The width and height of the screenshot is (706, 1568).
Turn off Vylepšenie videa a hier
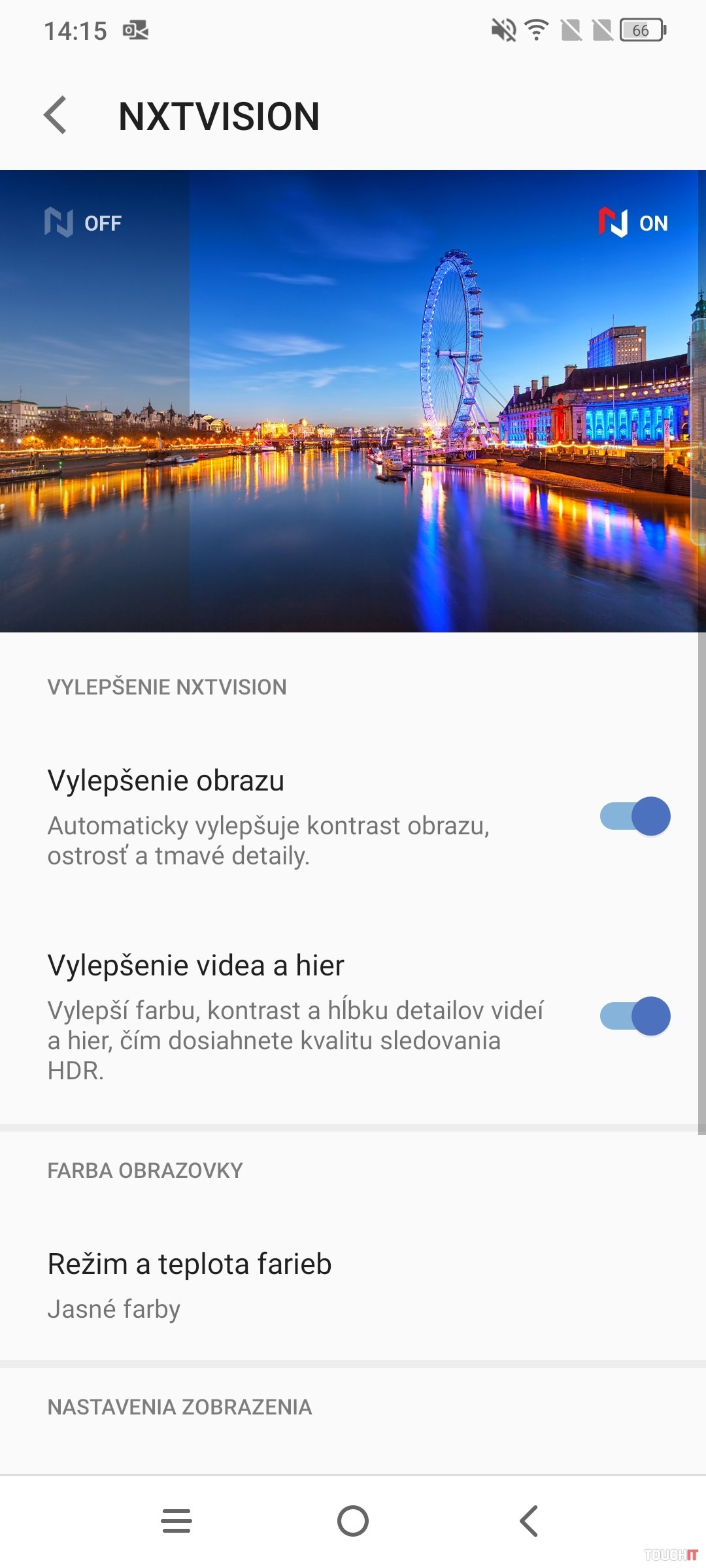[635, 1016]
